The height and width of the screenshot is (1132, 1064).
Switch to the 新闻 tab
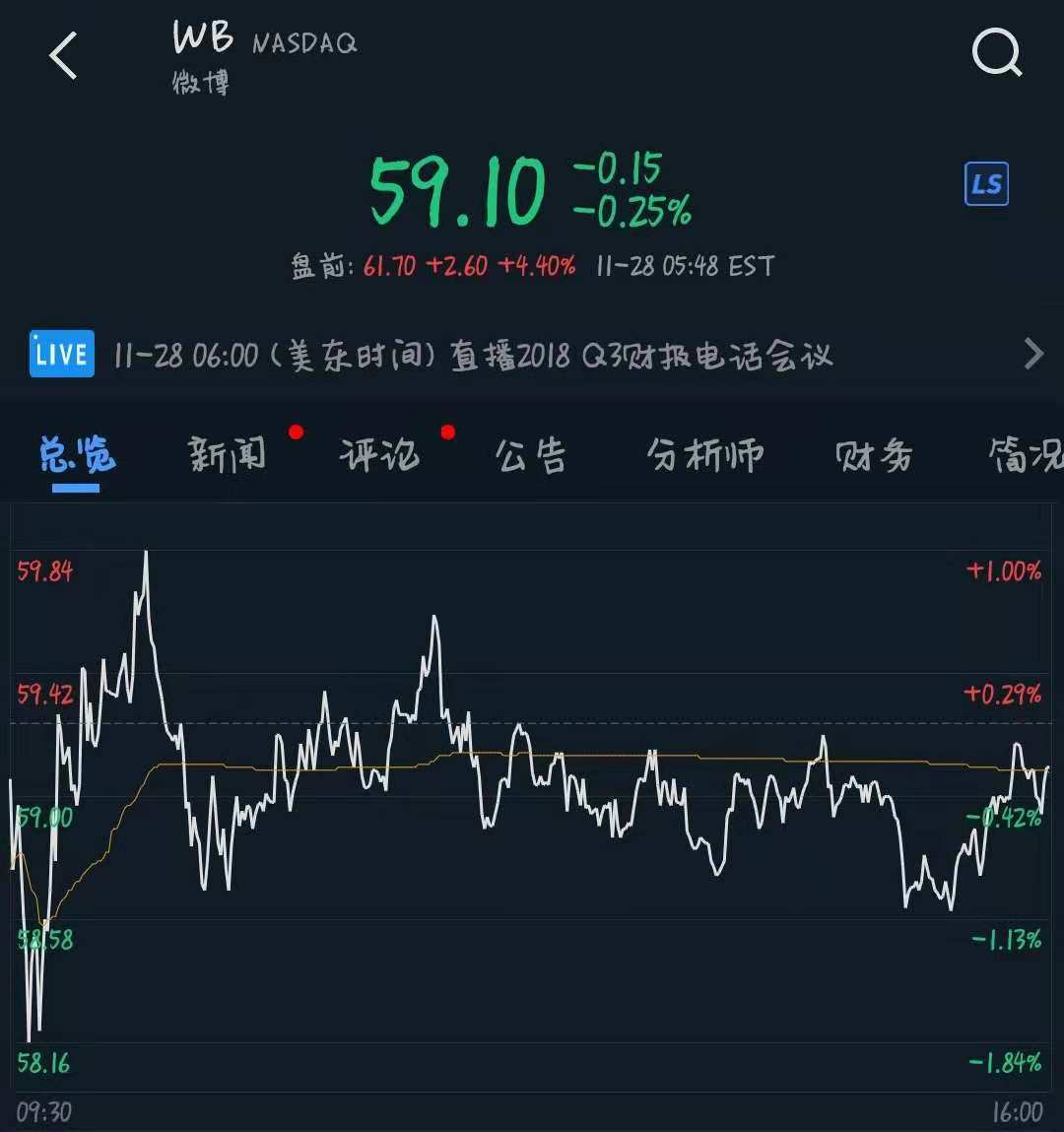228,455
